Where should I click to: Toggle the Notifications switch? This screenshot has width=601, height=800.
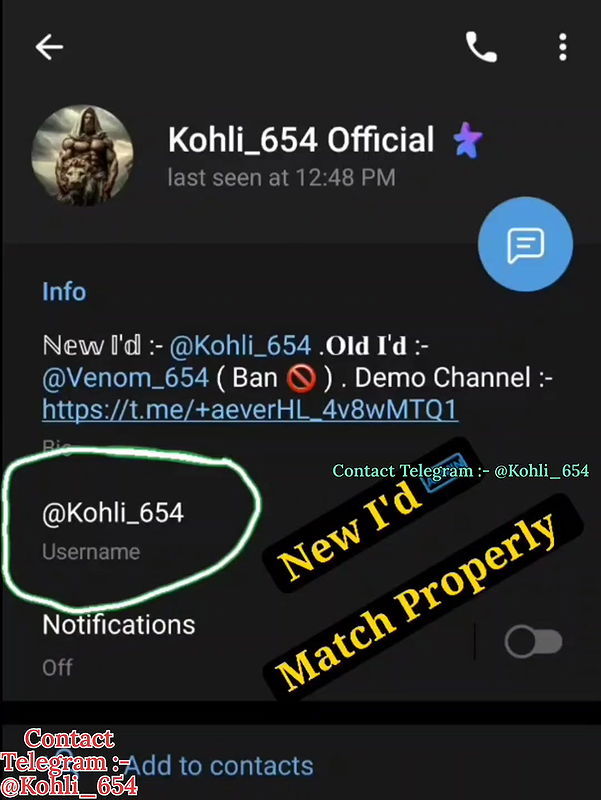coord(532,642)
